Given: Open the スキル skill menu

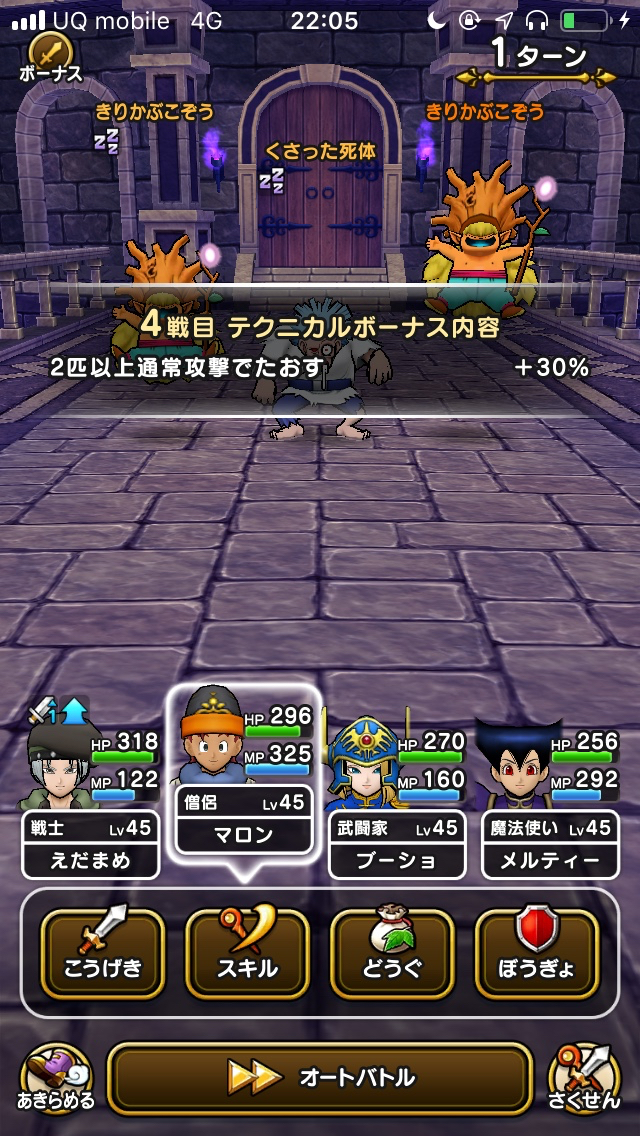Looking at the screenshot, I should pos(247,953).
